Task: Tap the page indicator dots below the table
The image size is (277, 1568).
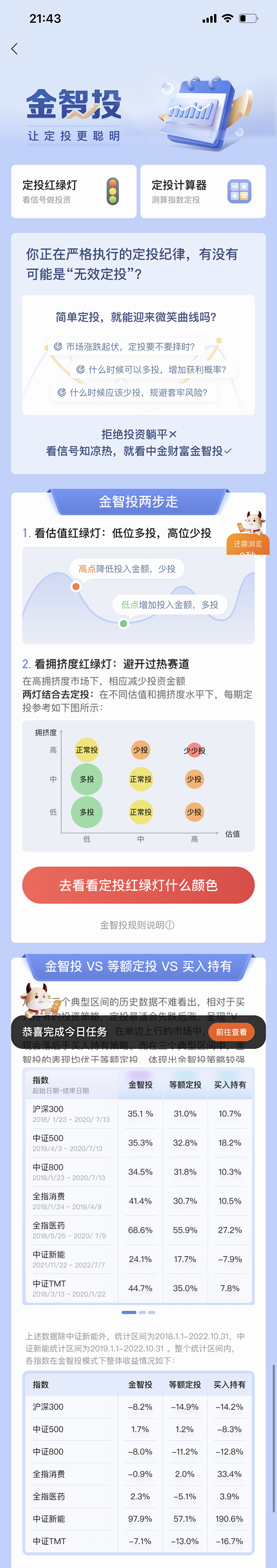Action: 138,1312
